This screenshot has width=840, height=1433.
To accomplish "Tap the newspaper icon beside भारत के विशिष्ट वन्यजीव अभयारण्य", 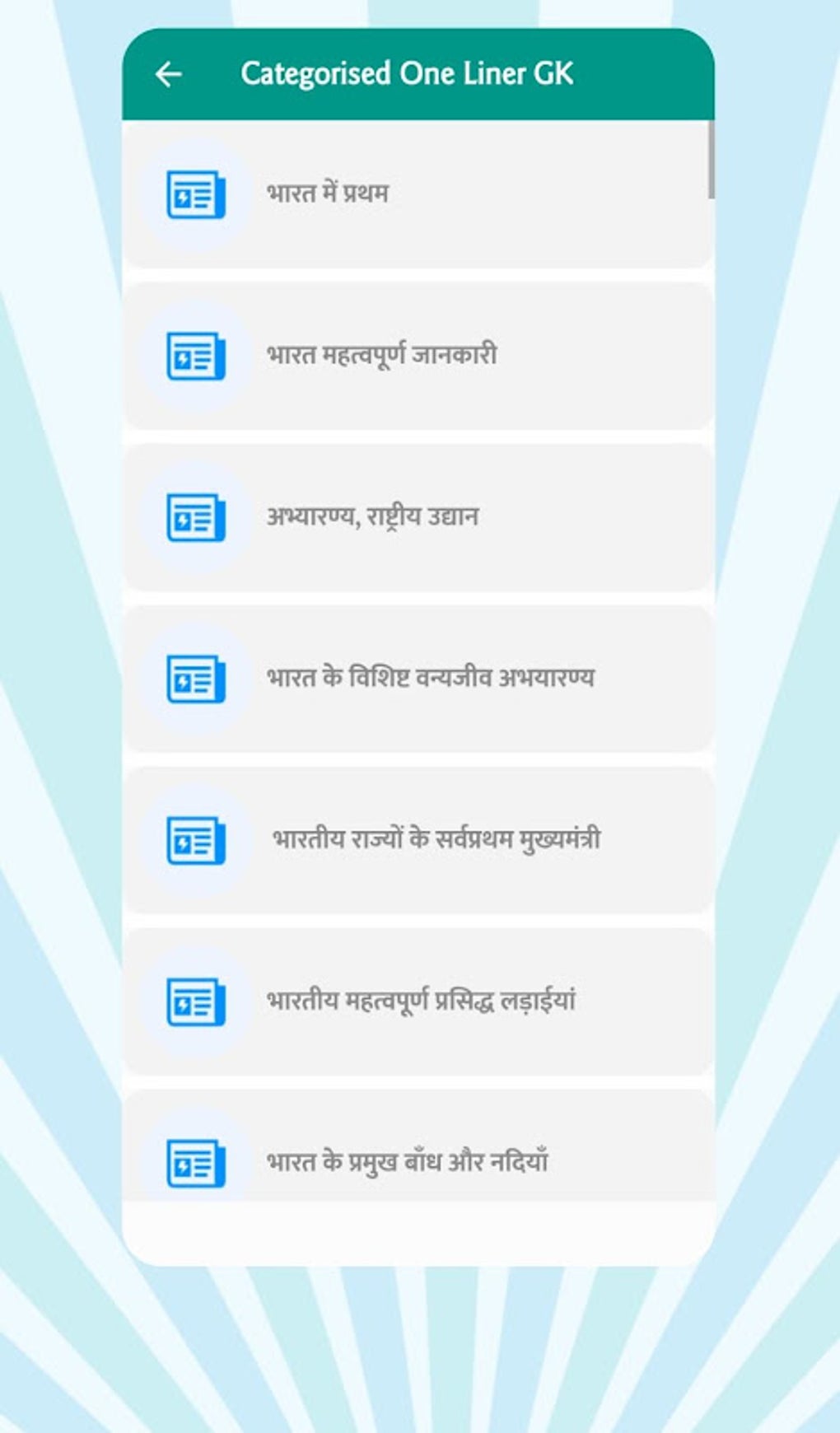I will [x=195, y=678].
